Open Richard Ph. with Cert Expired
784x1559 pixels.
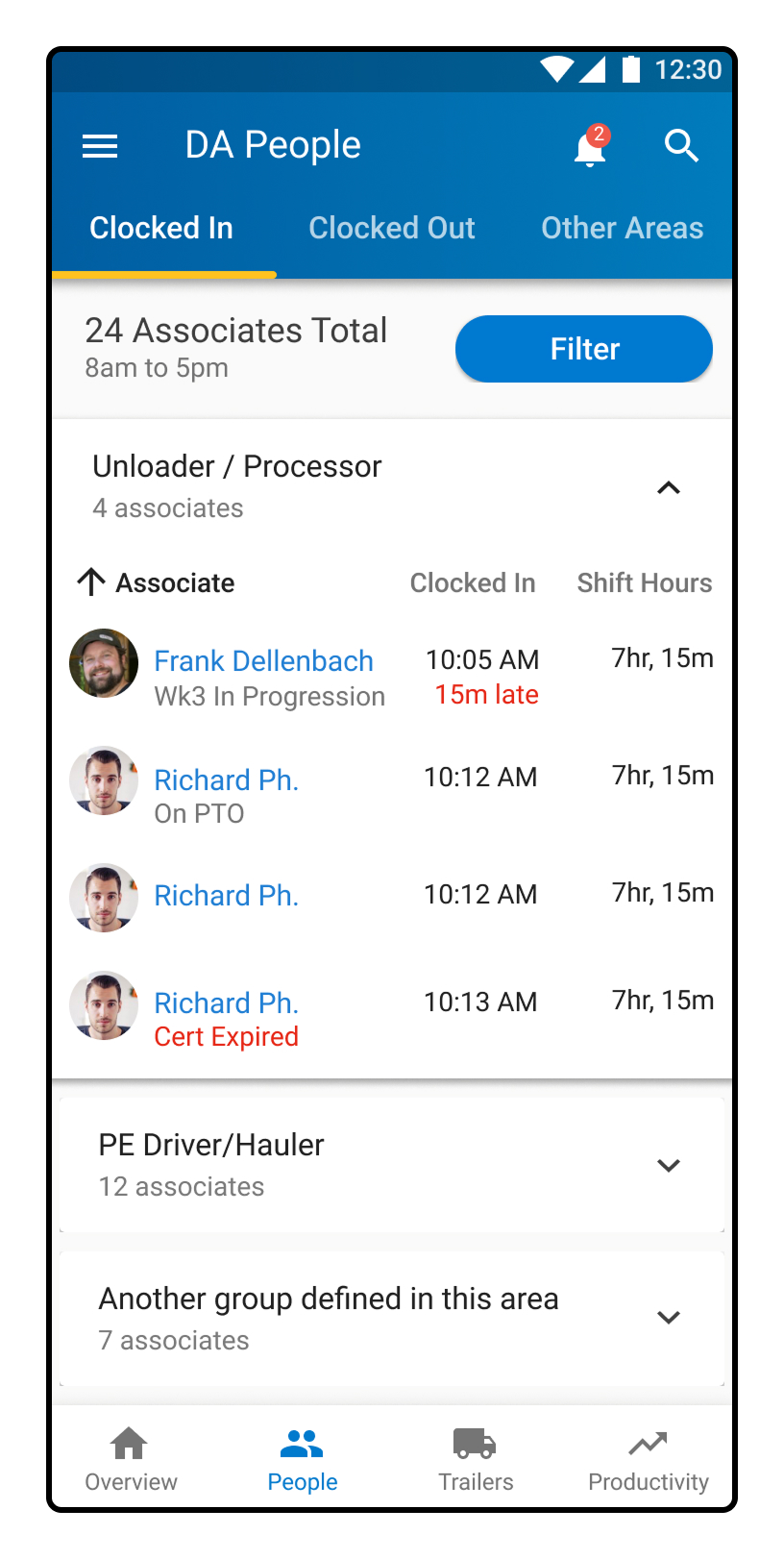pyautogui.click(x=226, y=1002)
